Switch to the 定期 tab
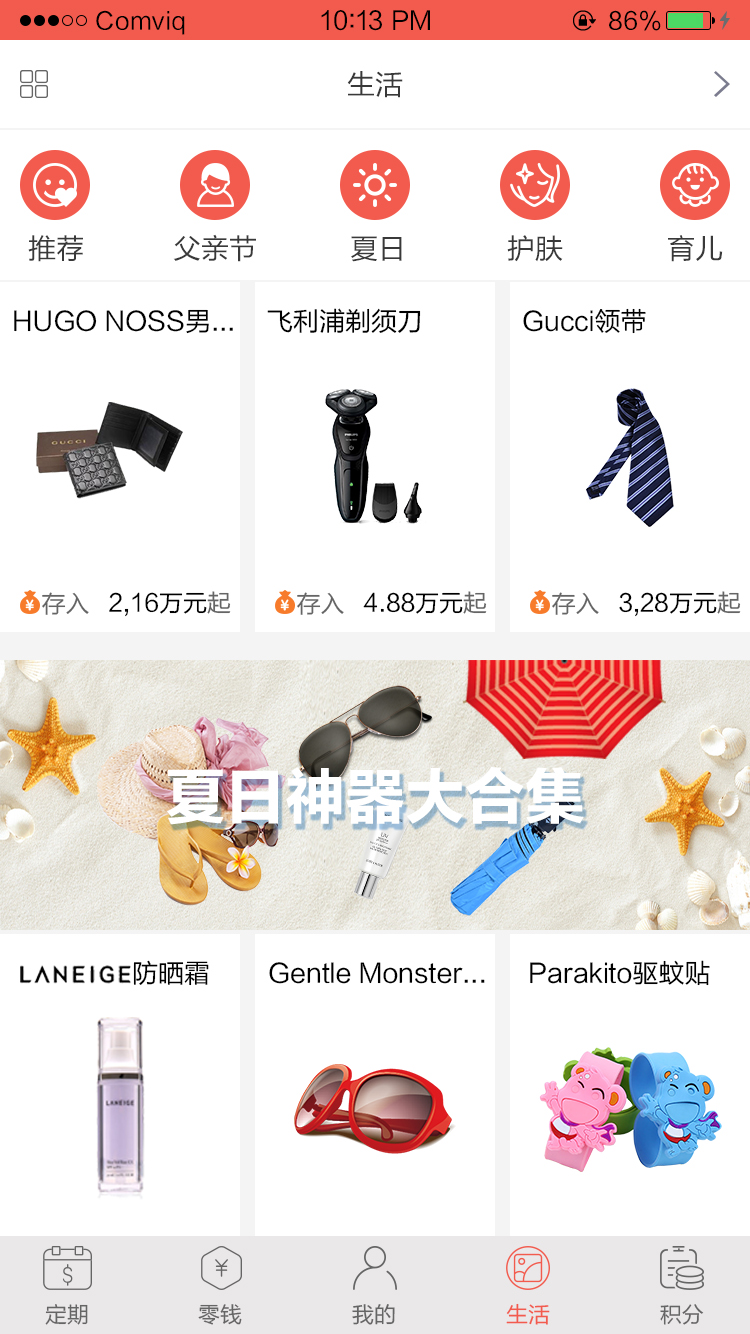 [x=67, y=1285]
